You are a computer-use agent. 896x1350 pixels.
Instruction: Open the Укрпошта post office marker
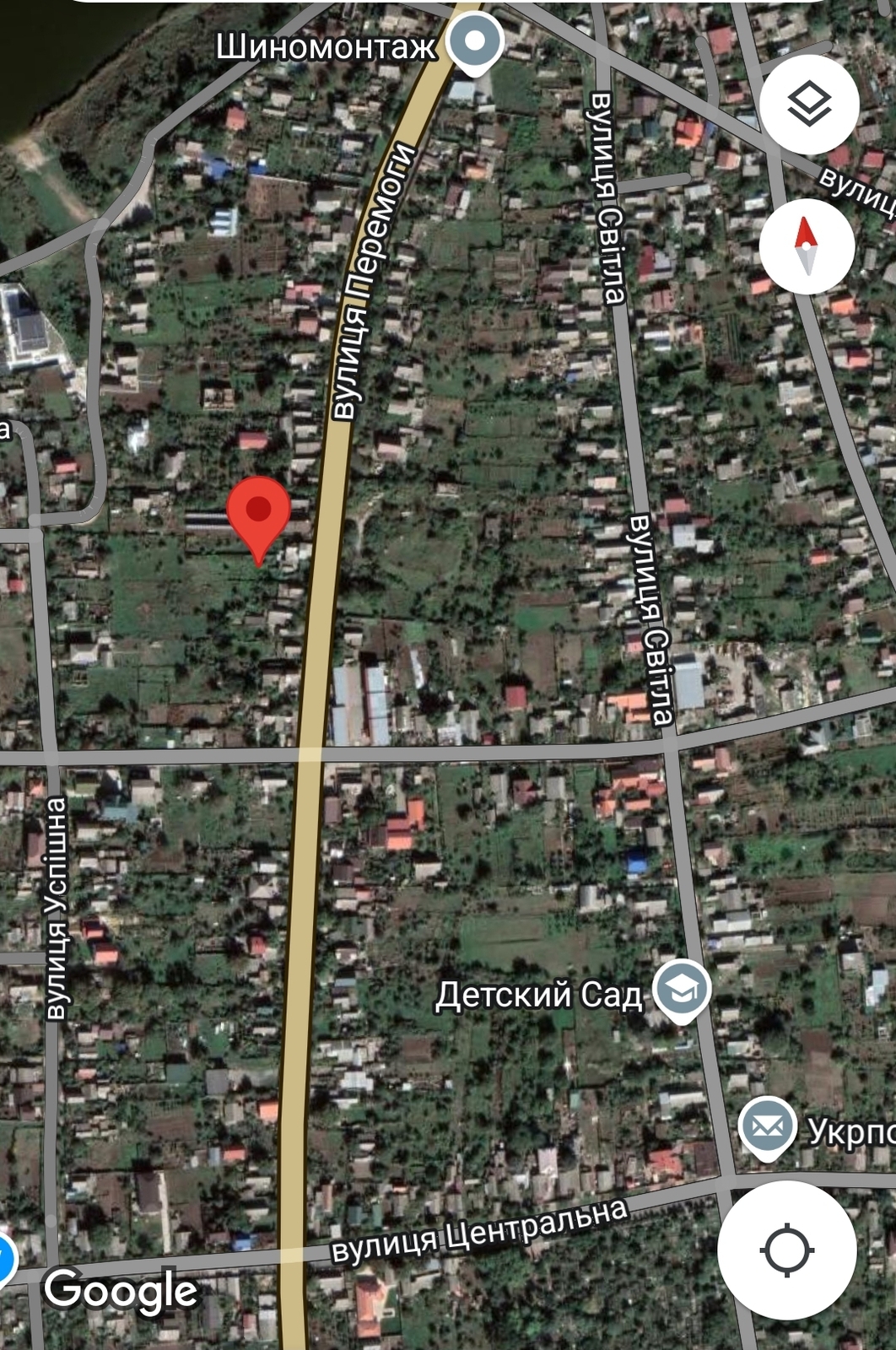[768, 1126]
